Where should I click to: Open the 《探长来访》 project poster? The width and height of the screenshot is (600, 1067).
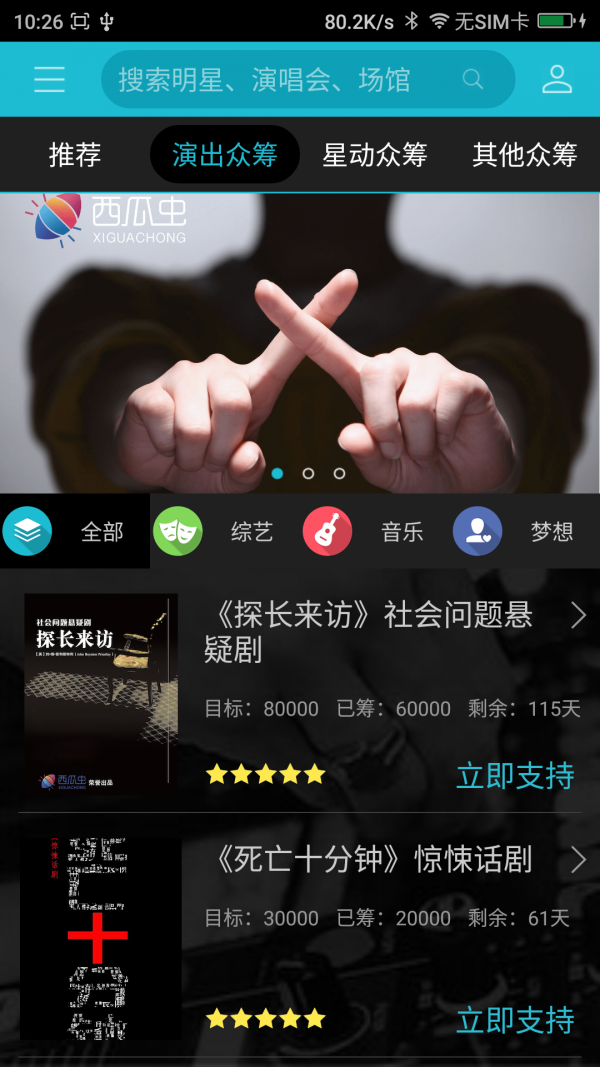click(x=101, y=695)
